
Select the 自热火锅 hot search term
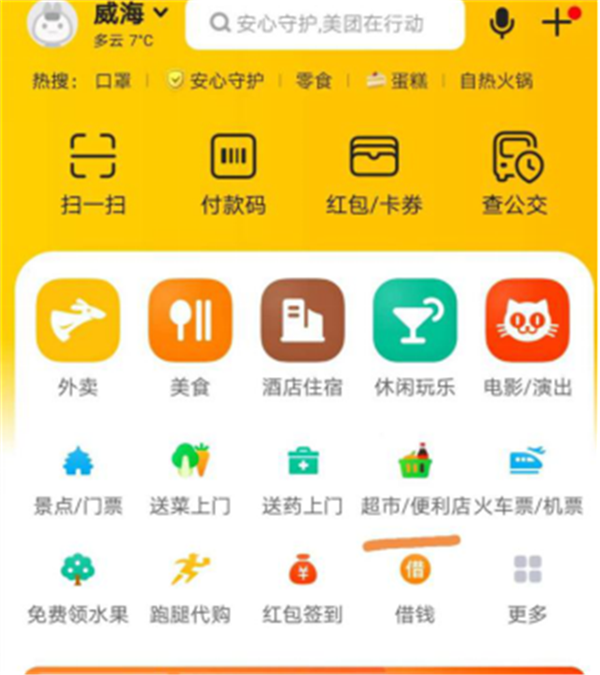[497, 81]
